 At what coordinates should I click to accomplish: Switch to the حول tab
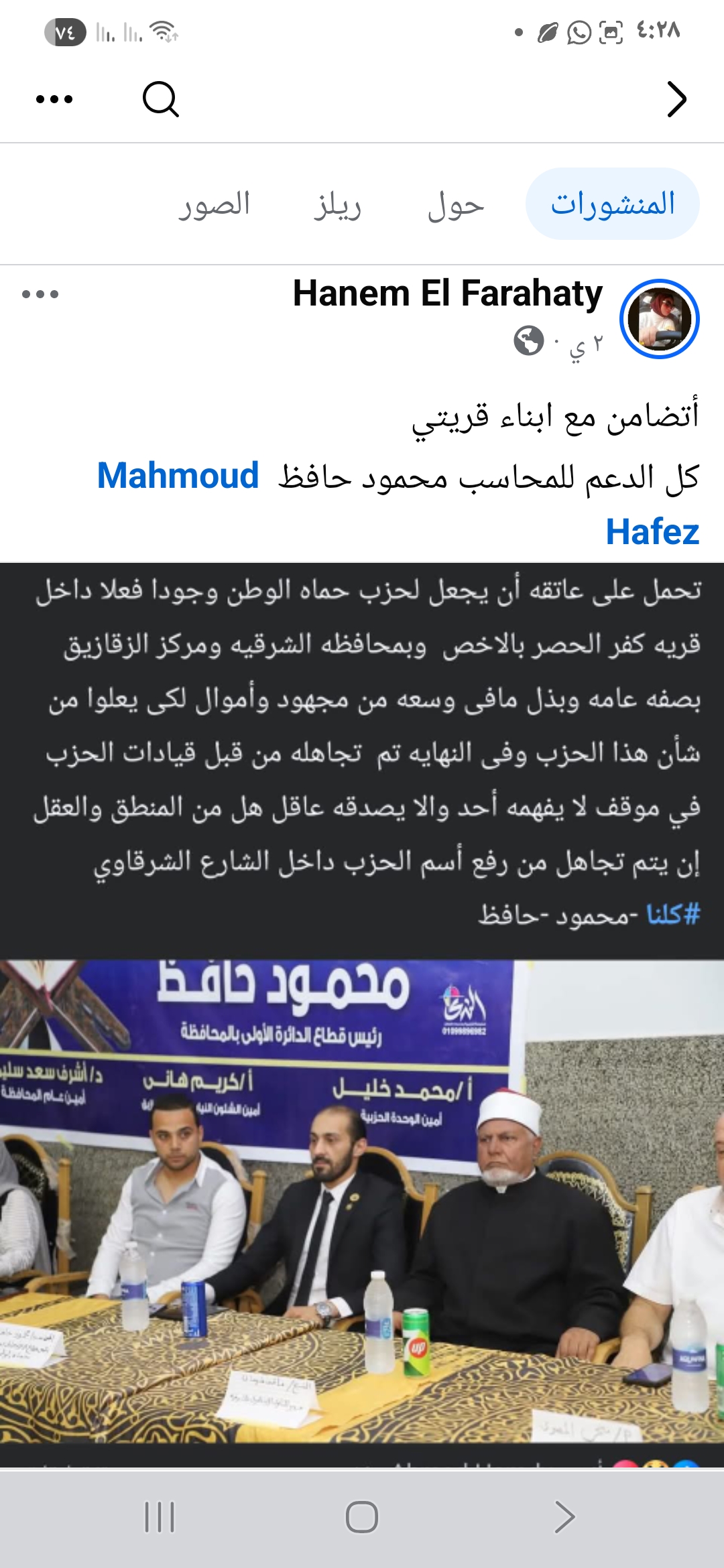coord(456,204)
